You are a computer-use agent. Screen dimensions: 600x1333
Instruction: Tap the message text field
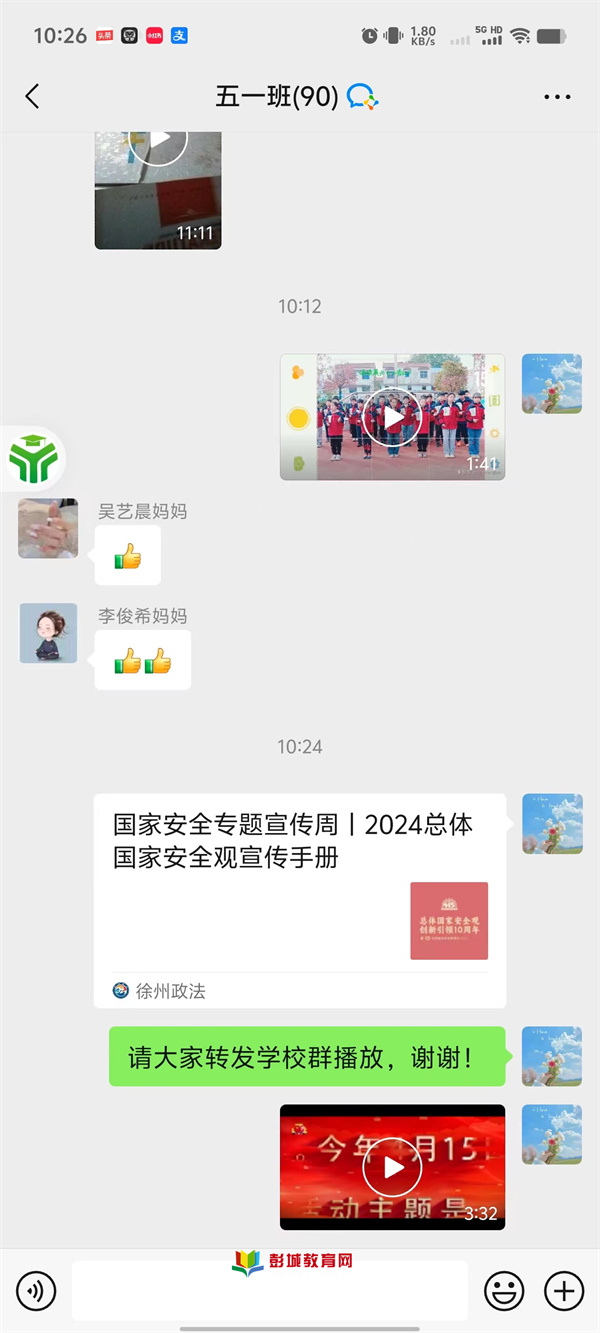tap(270, 1291)
